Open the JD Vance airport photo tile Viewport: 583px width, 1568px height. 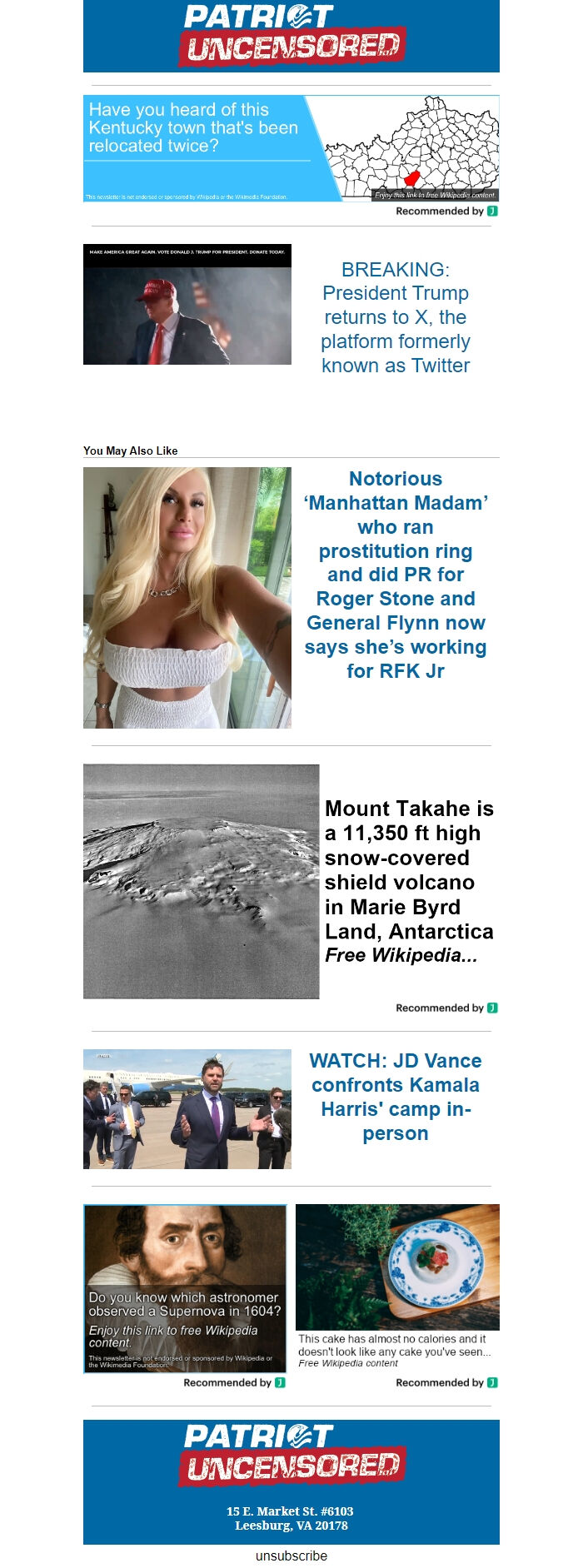coord(187,1108)
